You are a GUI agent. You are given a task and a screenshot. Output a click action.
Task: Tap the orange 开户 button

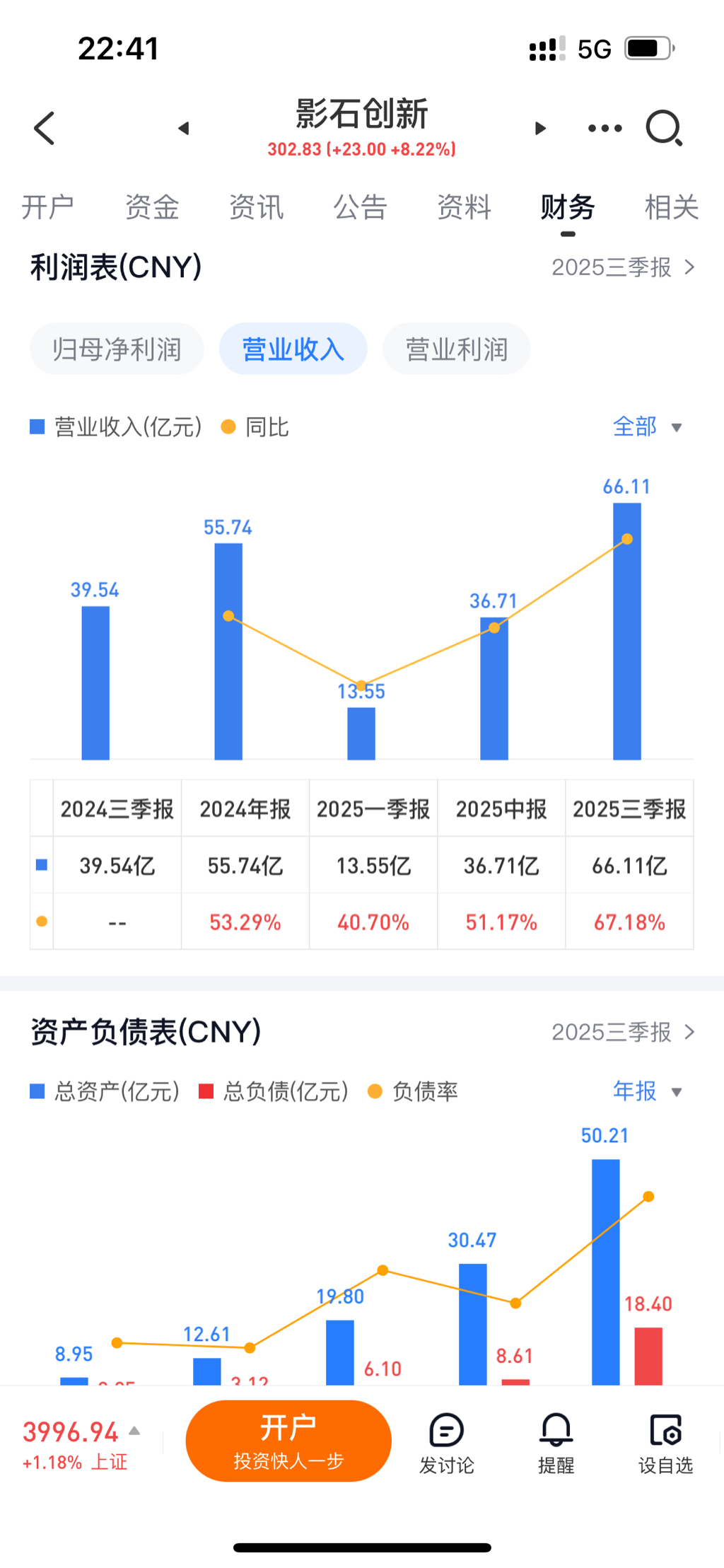click(x=288, y=1441)
